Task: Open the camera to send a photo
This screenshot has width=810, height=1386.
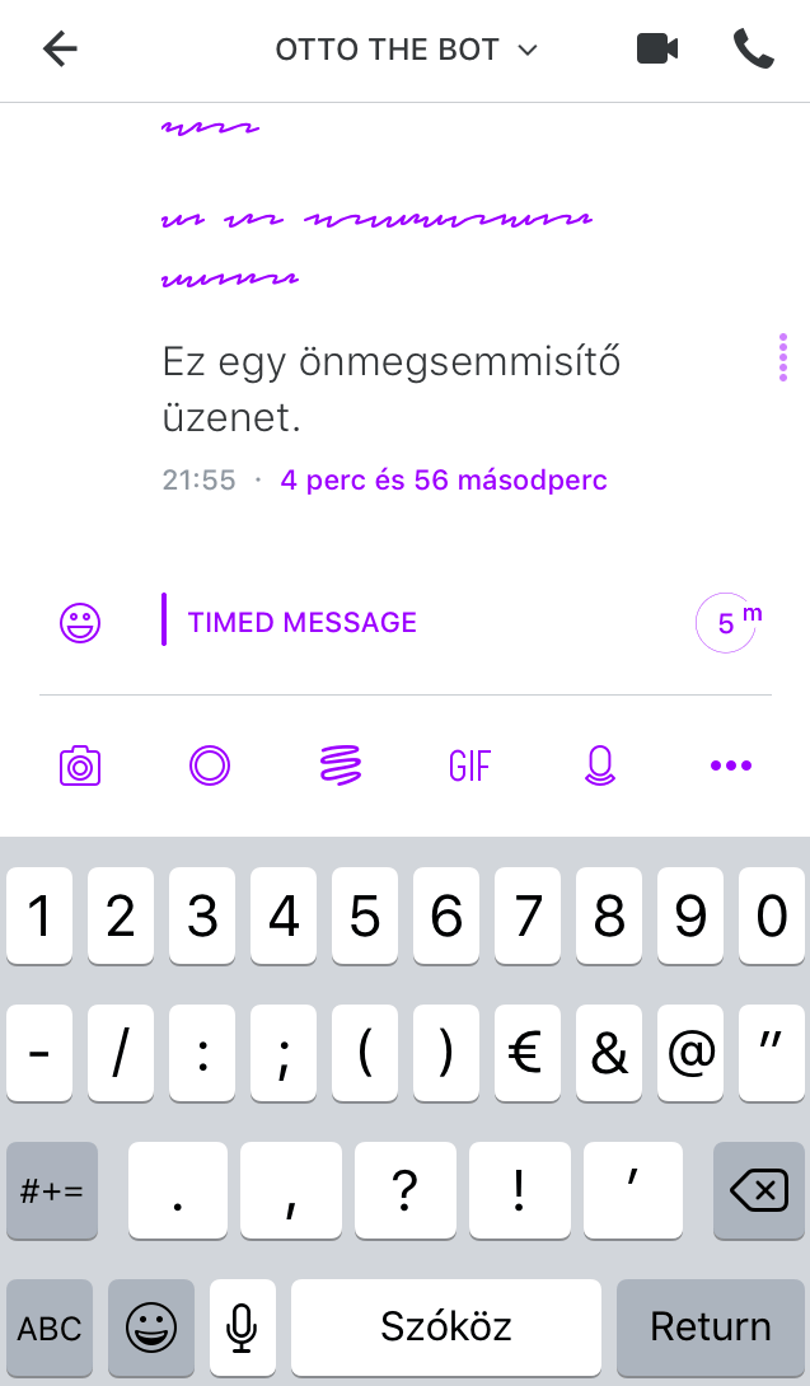Action: (x=80, y=766)
